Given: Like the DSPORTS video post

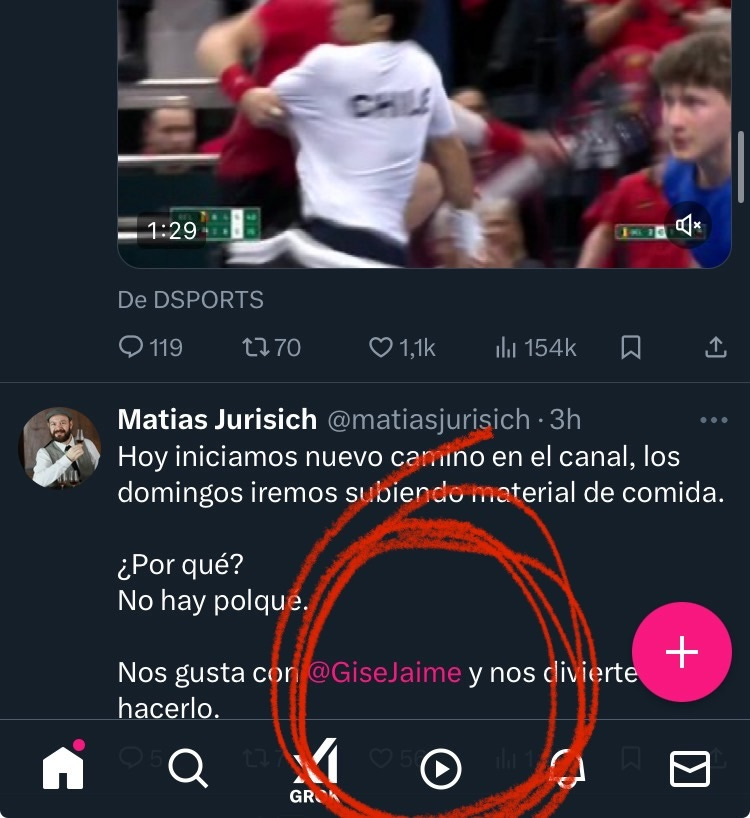Looking at the screenshot, I should pos(402,347).
